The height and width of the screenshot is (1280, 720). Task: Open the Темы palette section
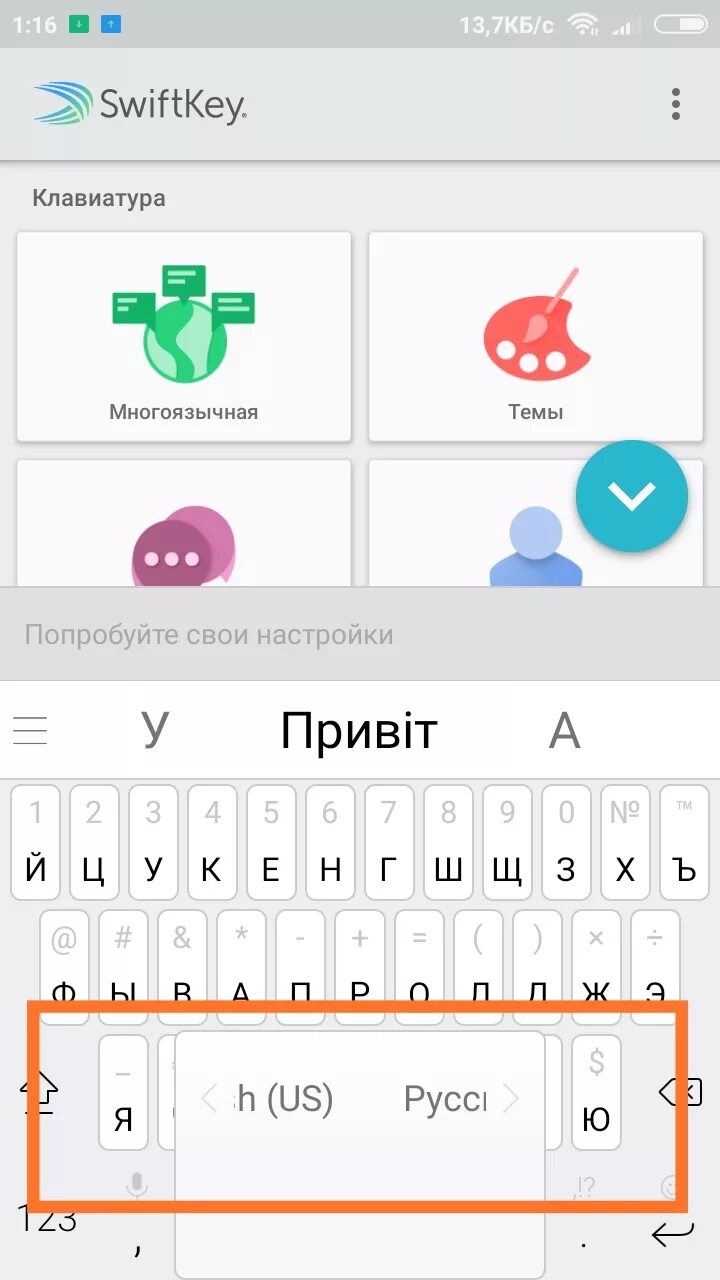[536, 336]
